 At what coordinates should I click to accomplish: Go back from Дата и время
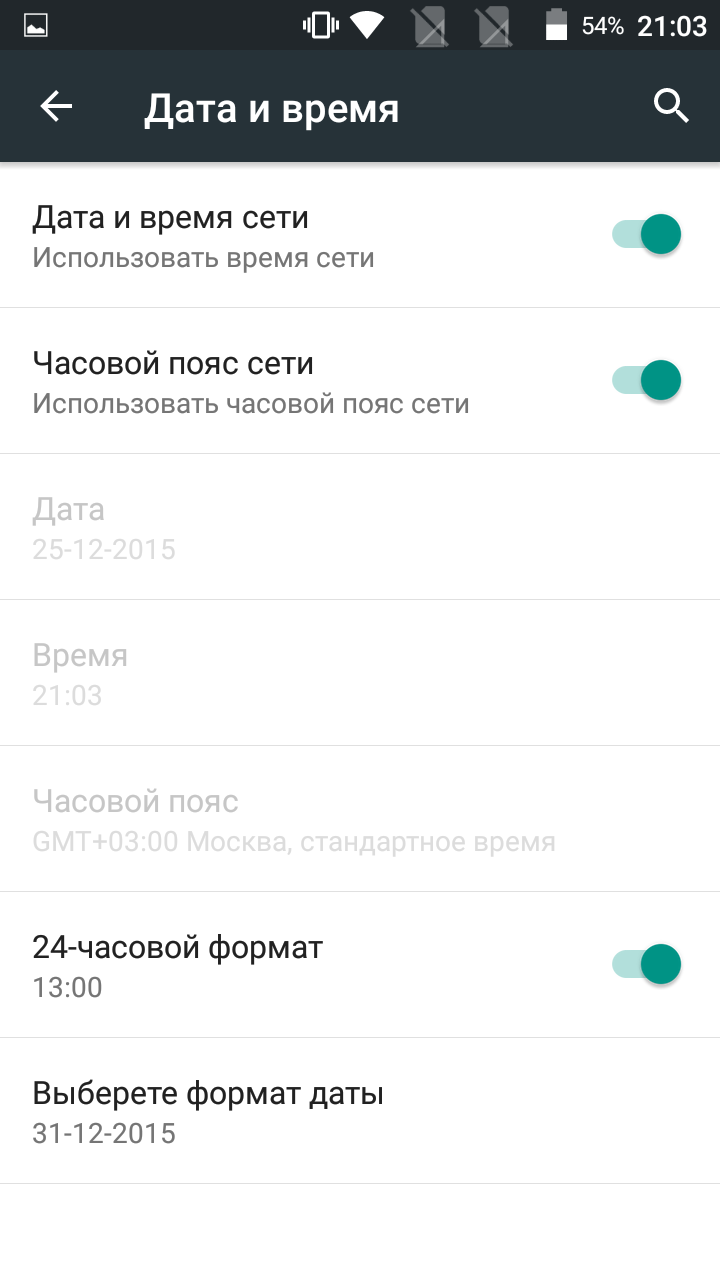[x=56, y=107]
